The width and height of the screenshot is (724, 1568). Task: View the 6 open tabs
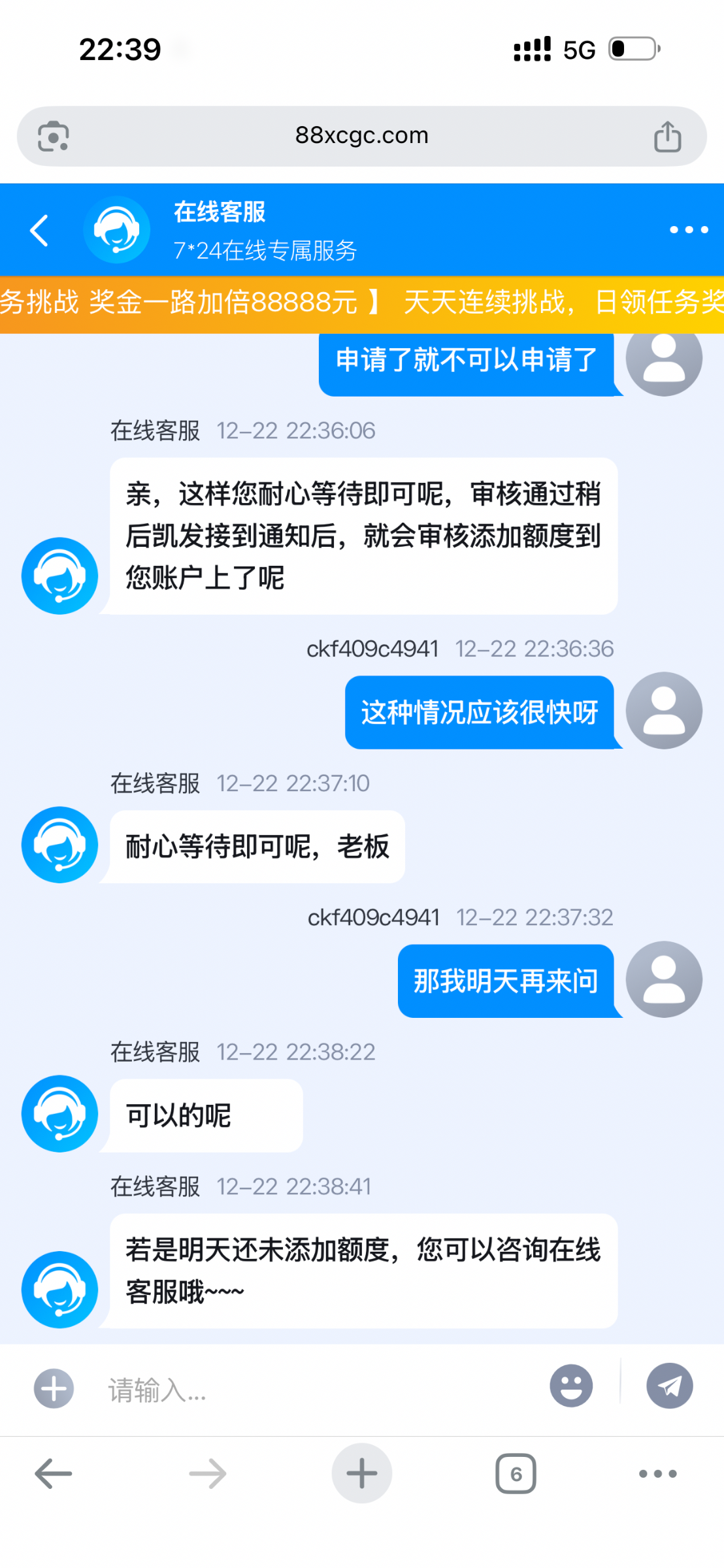tap(516, 1474)
